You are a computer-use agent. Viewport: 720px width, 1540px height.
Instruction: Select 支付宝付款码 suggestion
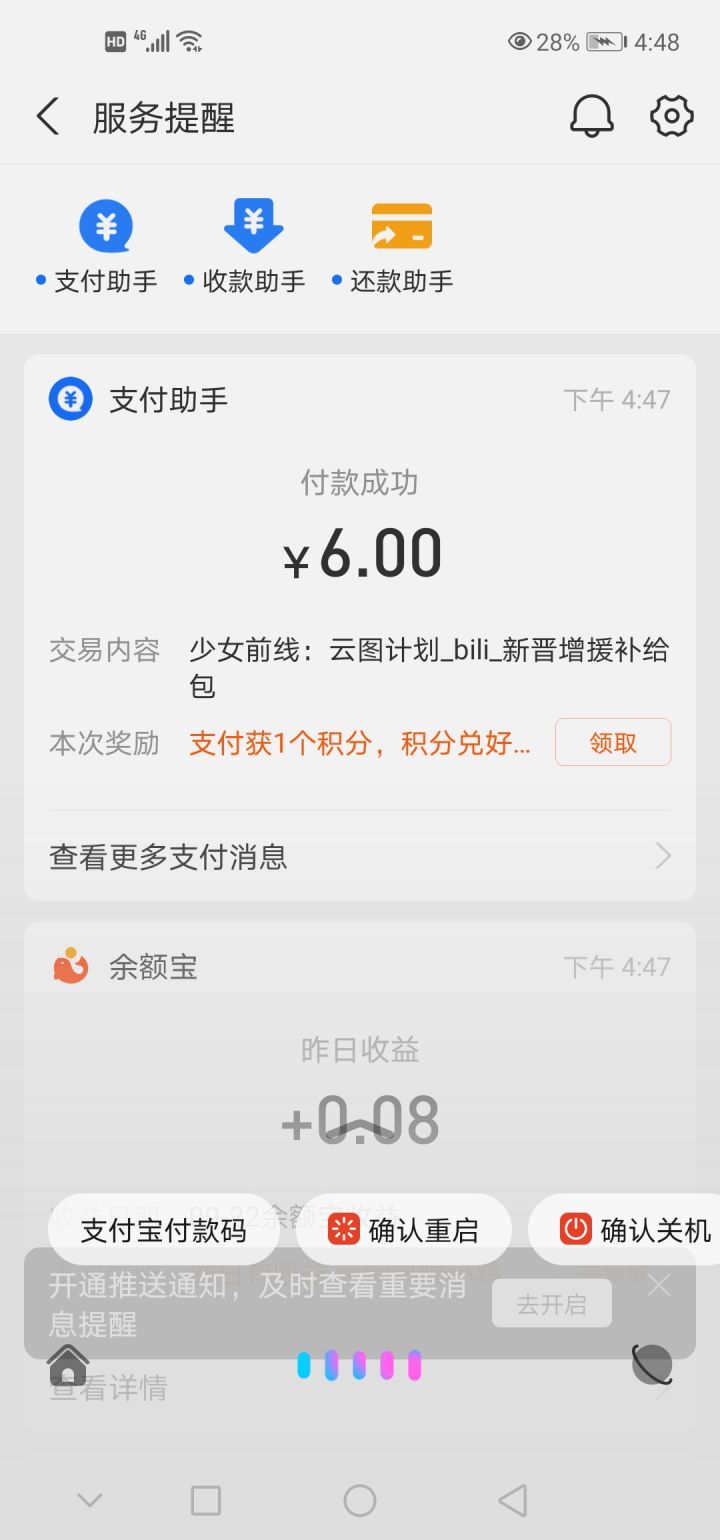pos(163,1230)
